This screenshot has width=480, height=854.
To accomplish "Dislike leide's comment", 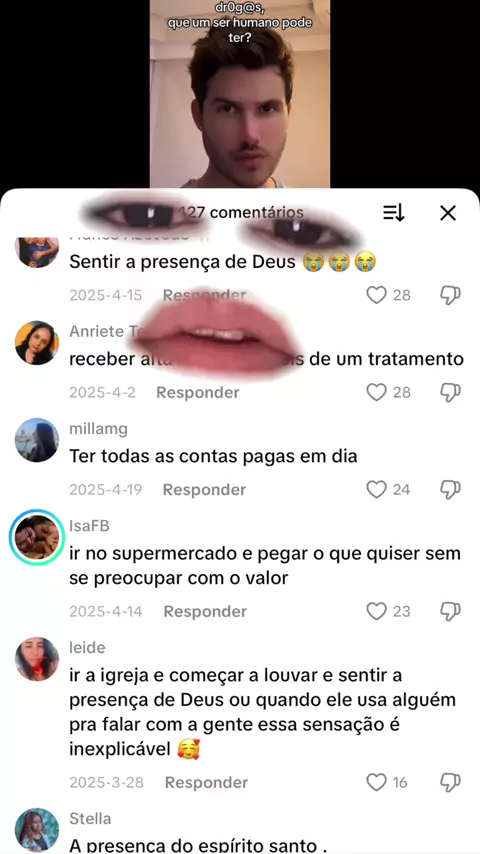I will tap(450, 783).
